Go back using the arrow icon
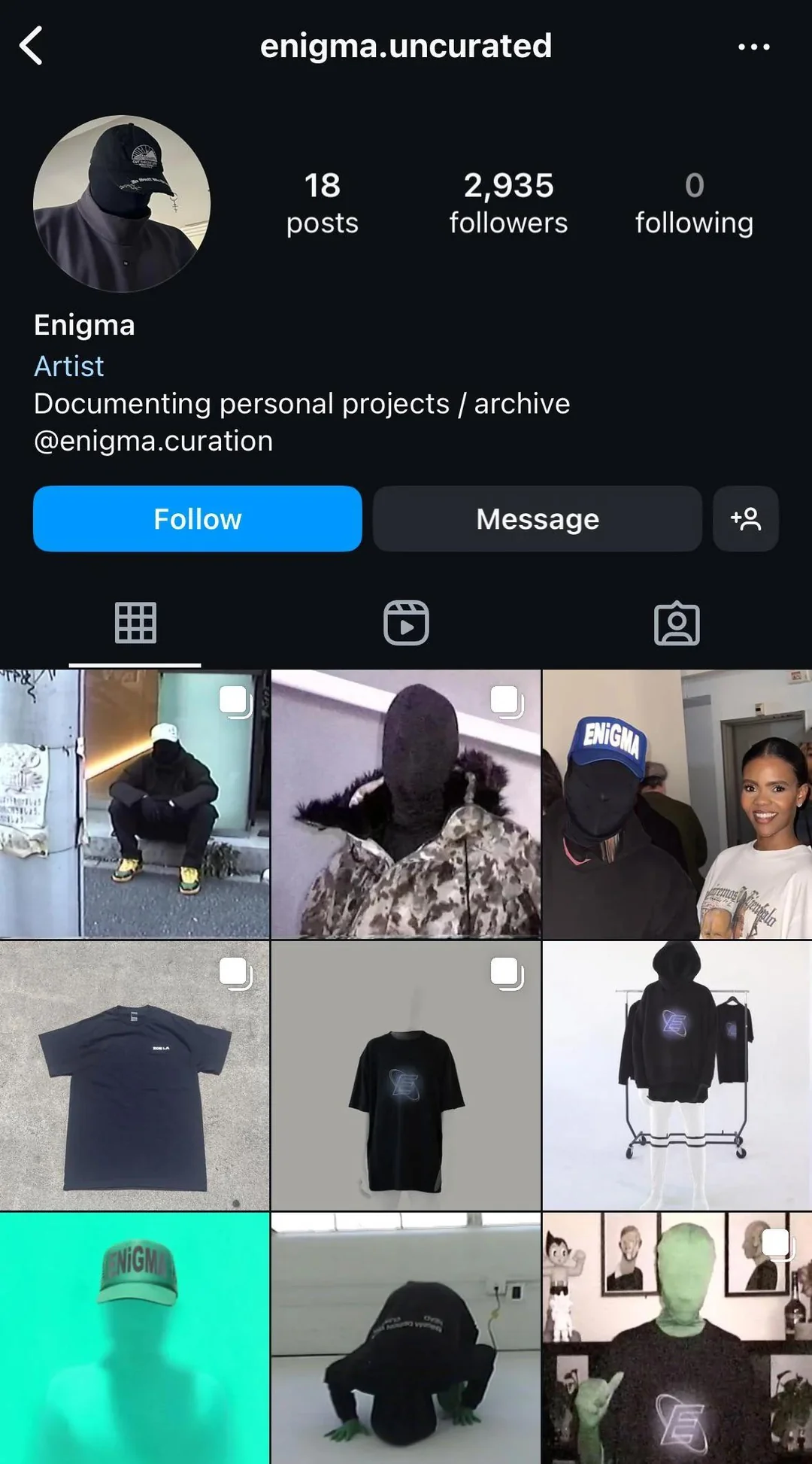The image size is (812, 1464). (x=32, y=46)
